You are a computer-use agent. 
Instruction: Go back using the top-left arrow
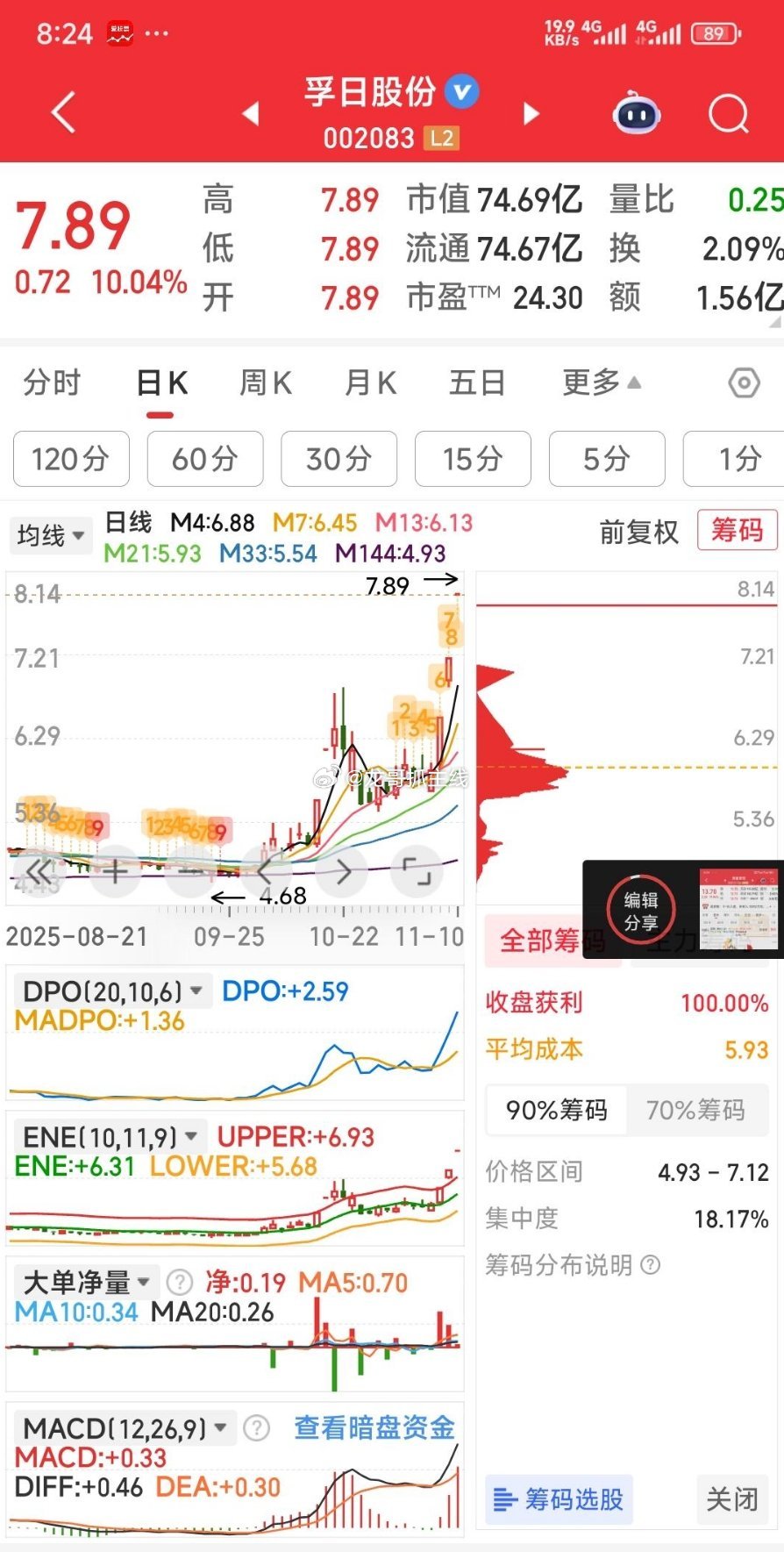[x=63, y=113]
